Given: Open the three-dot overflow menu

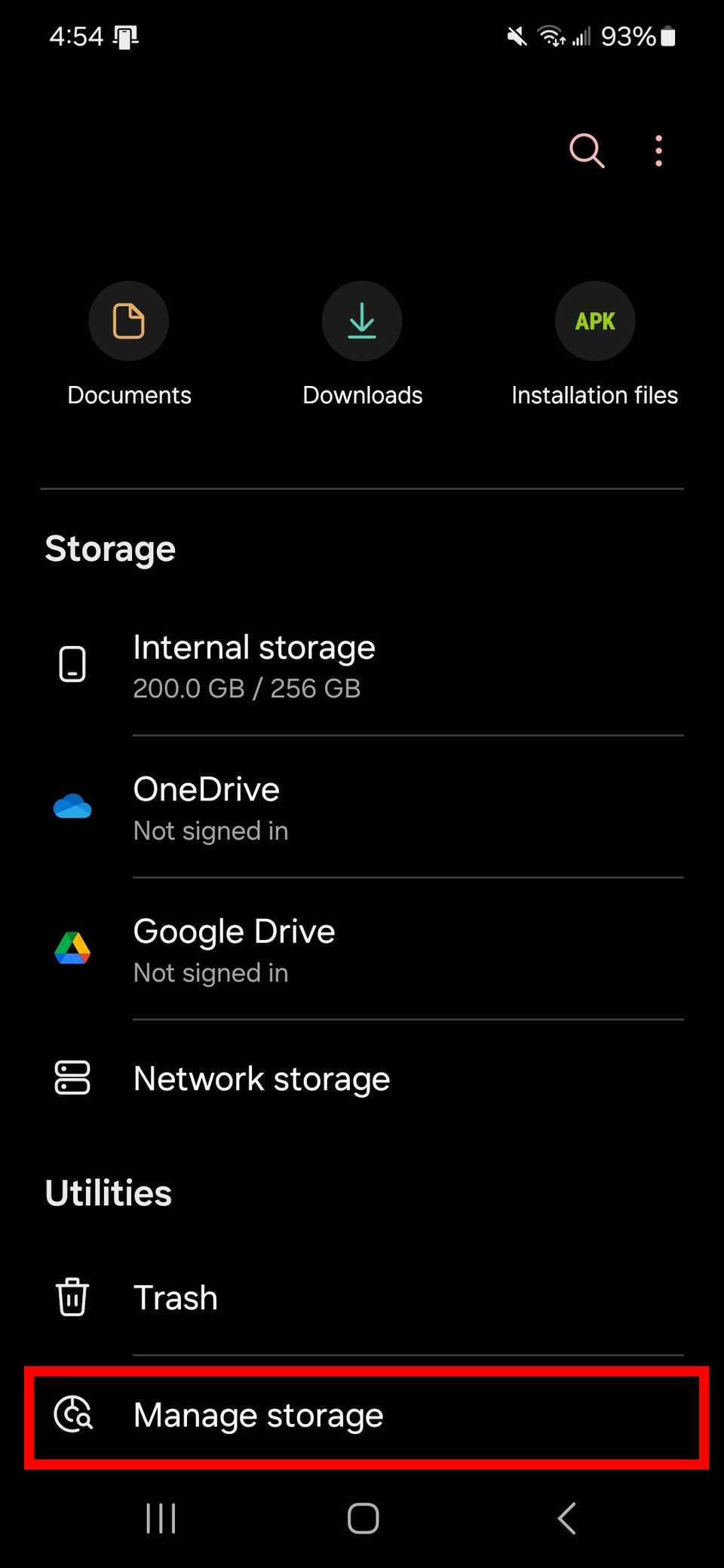Looking at the screenshot, I should point(658,150).
